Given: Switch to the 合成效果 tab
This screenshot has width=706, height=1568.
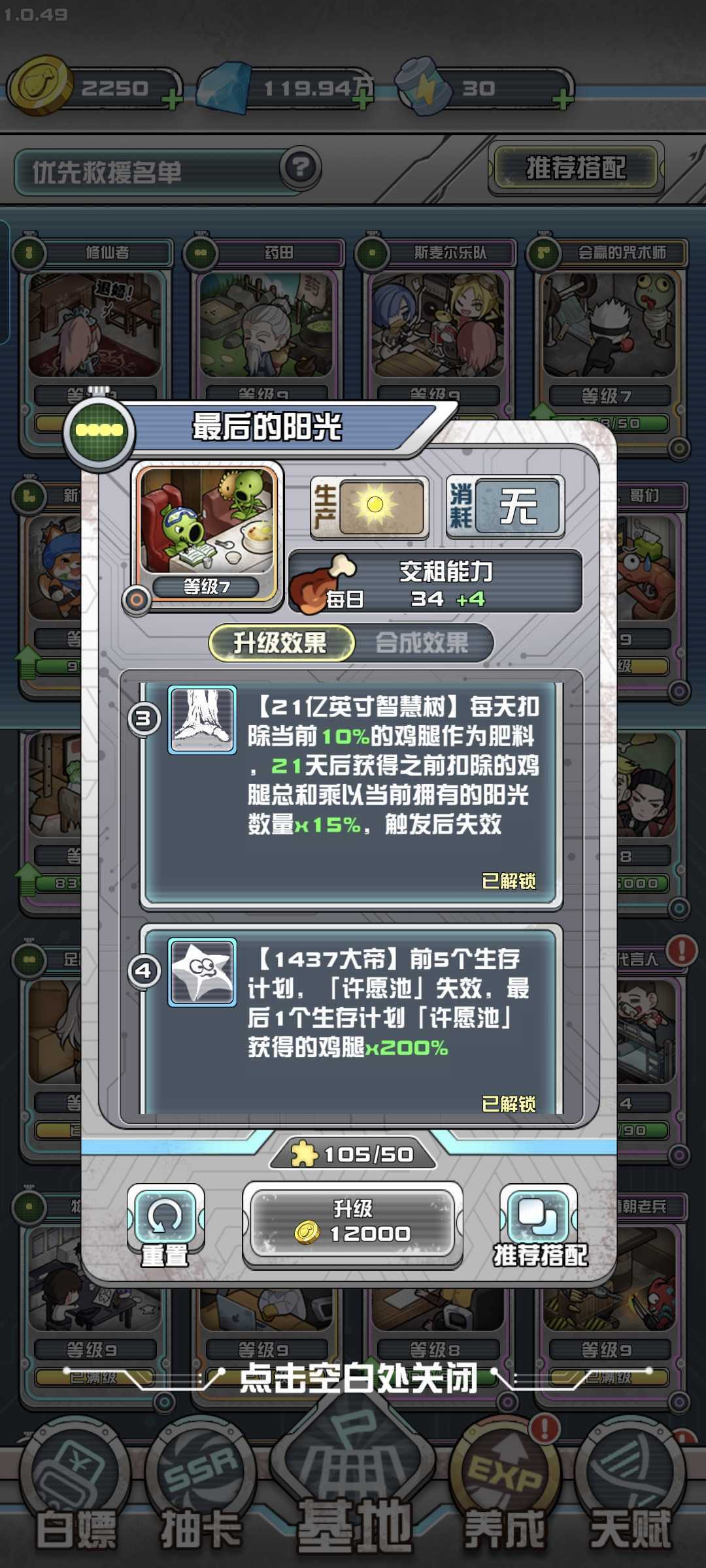Looking at the screenshot, I should tap(422, 644).
